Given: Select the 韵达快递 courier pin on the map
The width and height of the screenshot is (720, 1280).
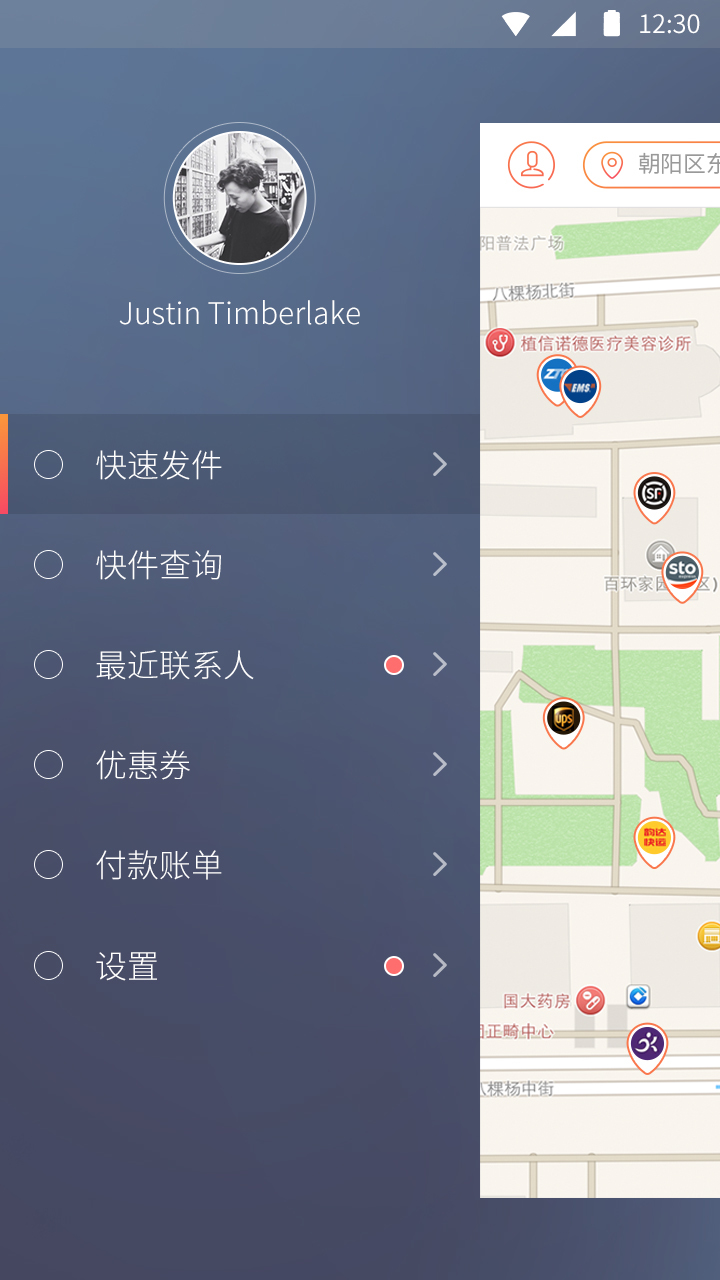Looking at the screenshot, I should [654, 839].
